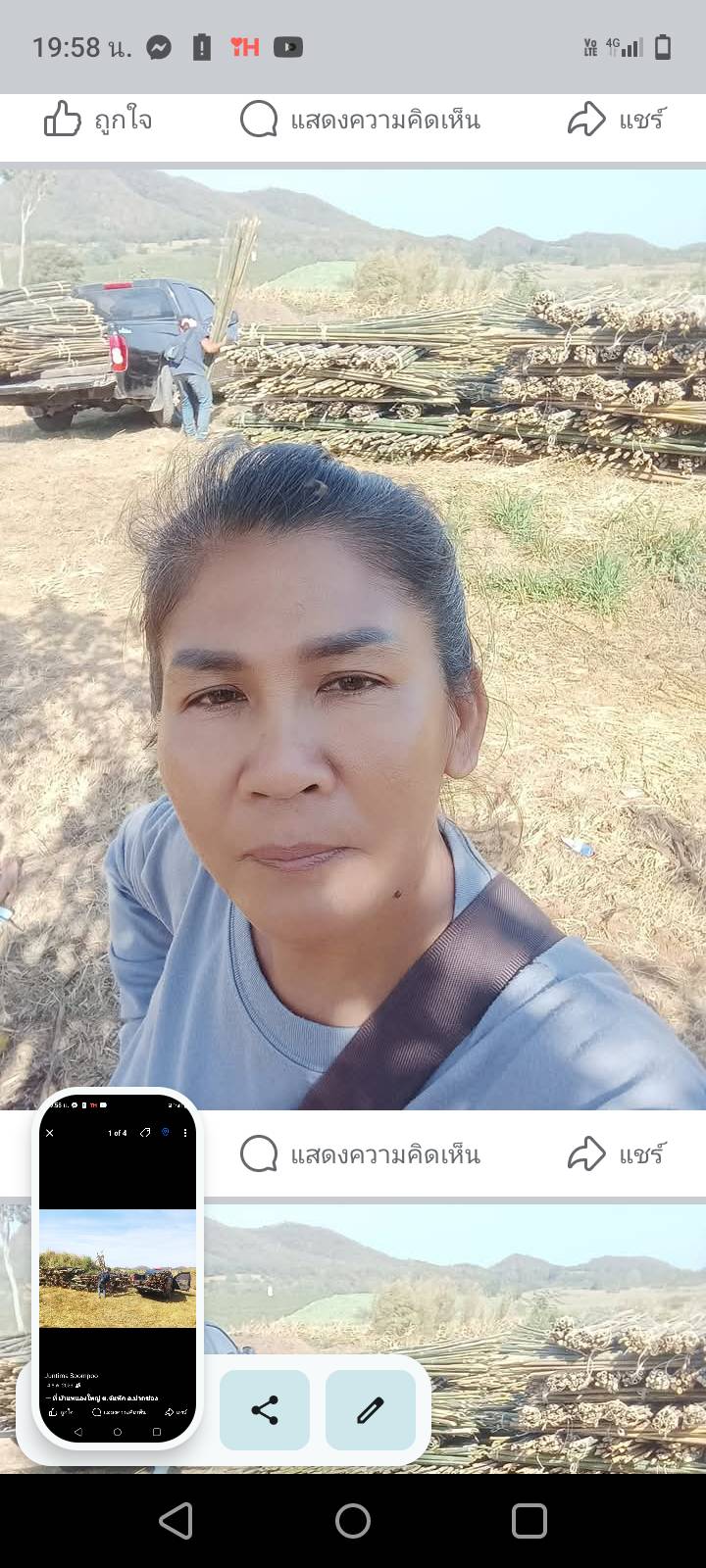The width and height of the screenshot is (706, 1568).
Task: Like the post with ถูกใจ button
Action: 98,120
